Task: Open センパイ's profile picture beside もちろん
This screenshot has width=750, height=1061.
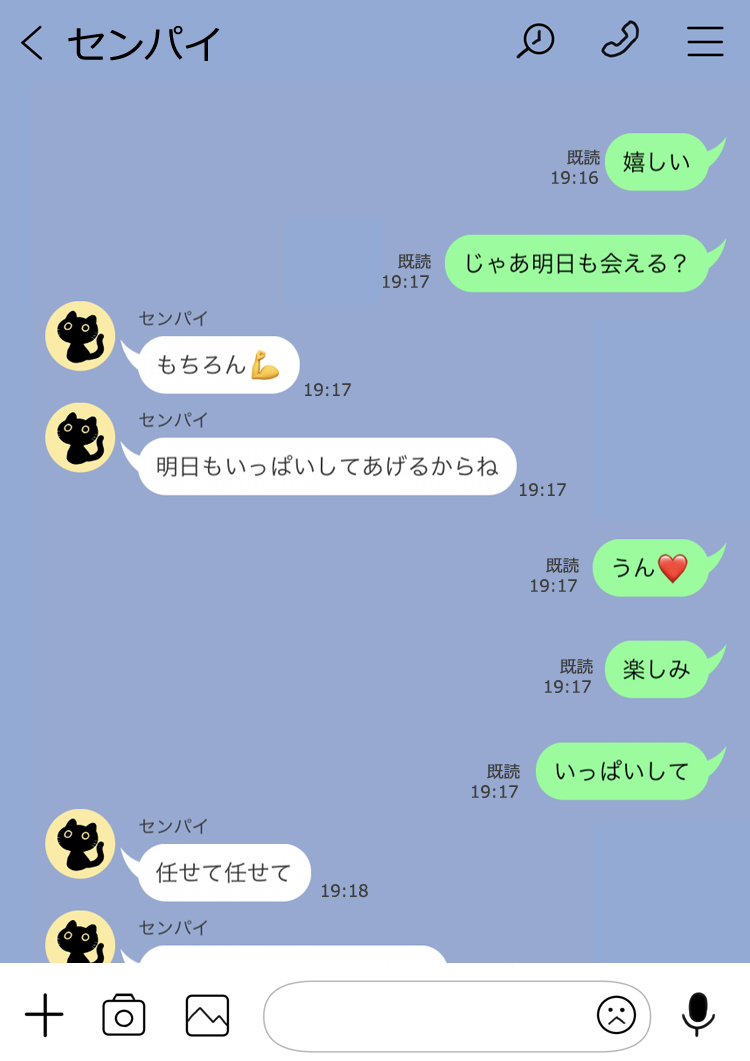Action: pos(80,336)
